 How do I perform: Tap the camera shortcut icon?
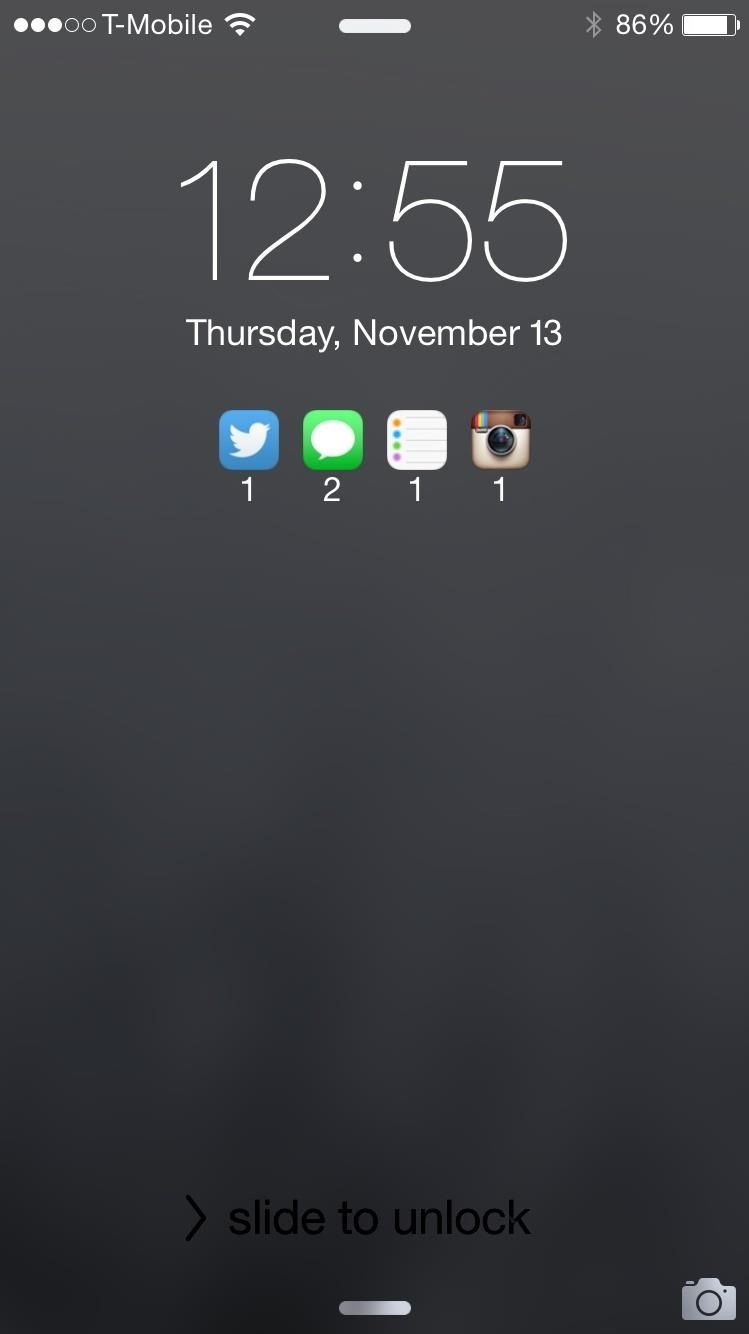(708, 1299)
